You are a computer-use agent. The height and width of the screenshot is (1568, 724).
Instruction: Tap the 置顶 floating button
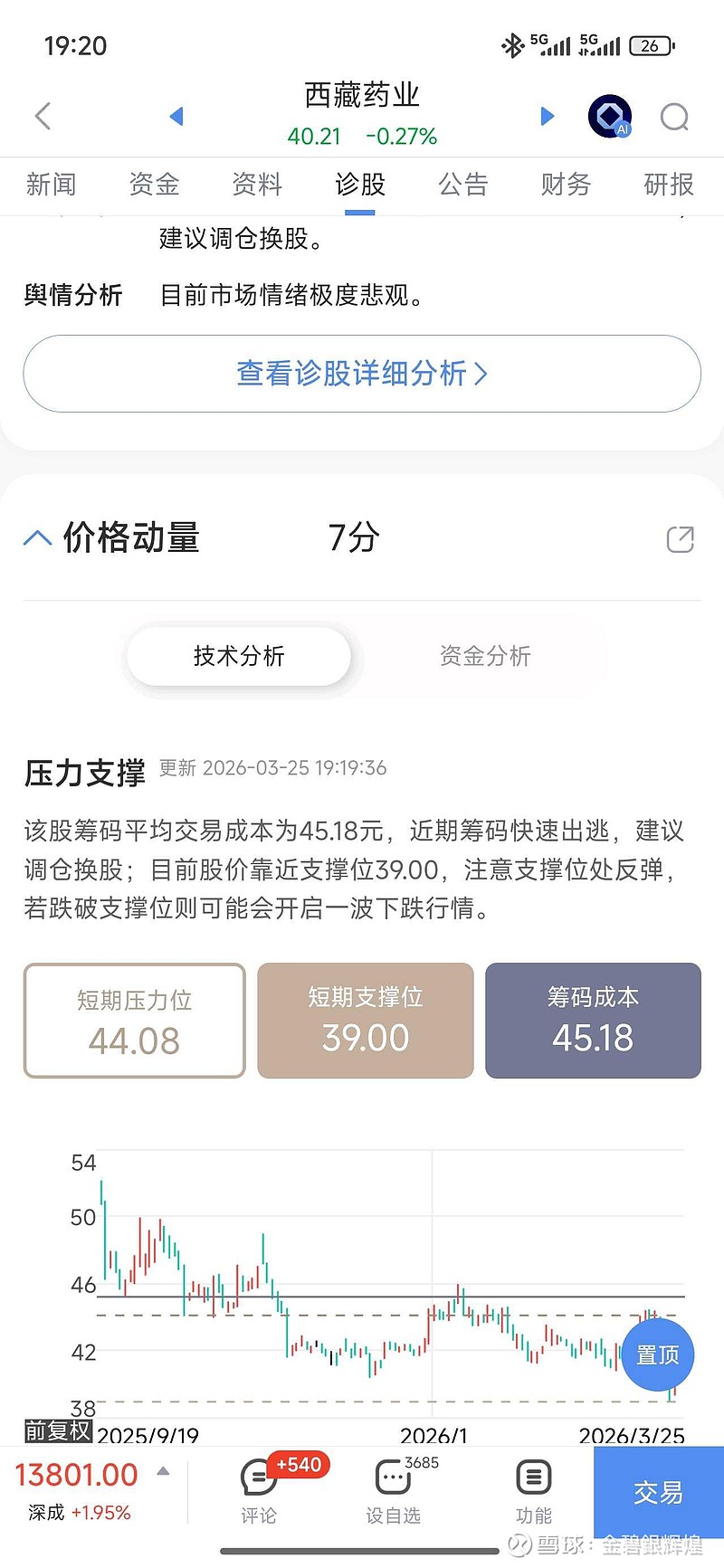tap(658, 1354)
